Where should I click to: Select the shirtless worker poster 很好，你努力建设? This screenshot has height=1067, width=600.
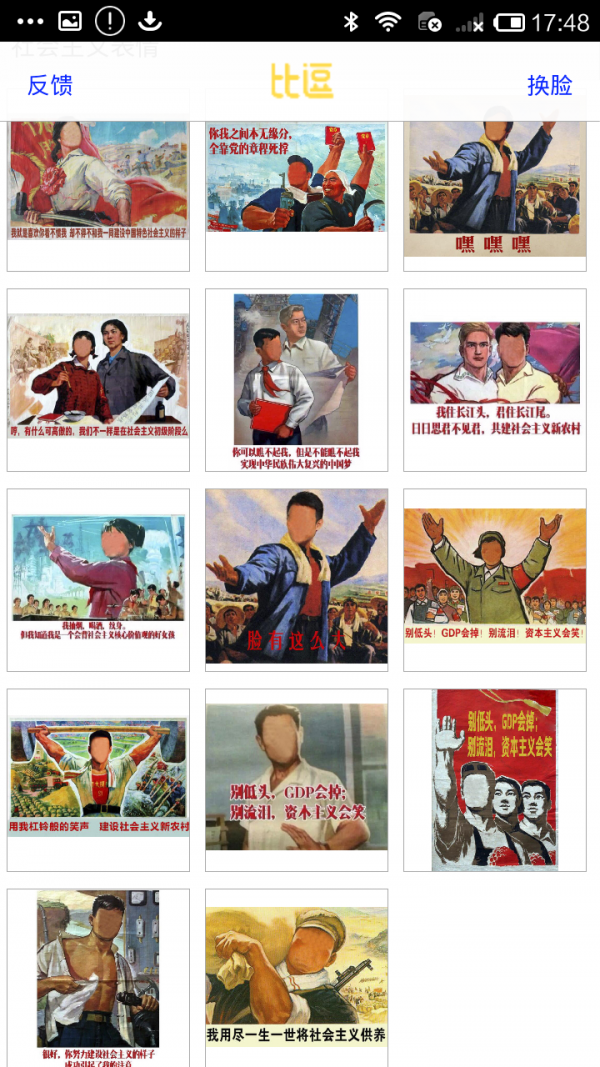pos(98,977)
